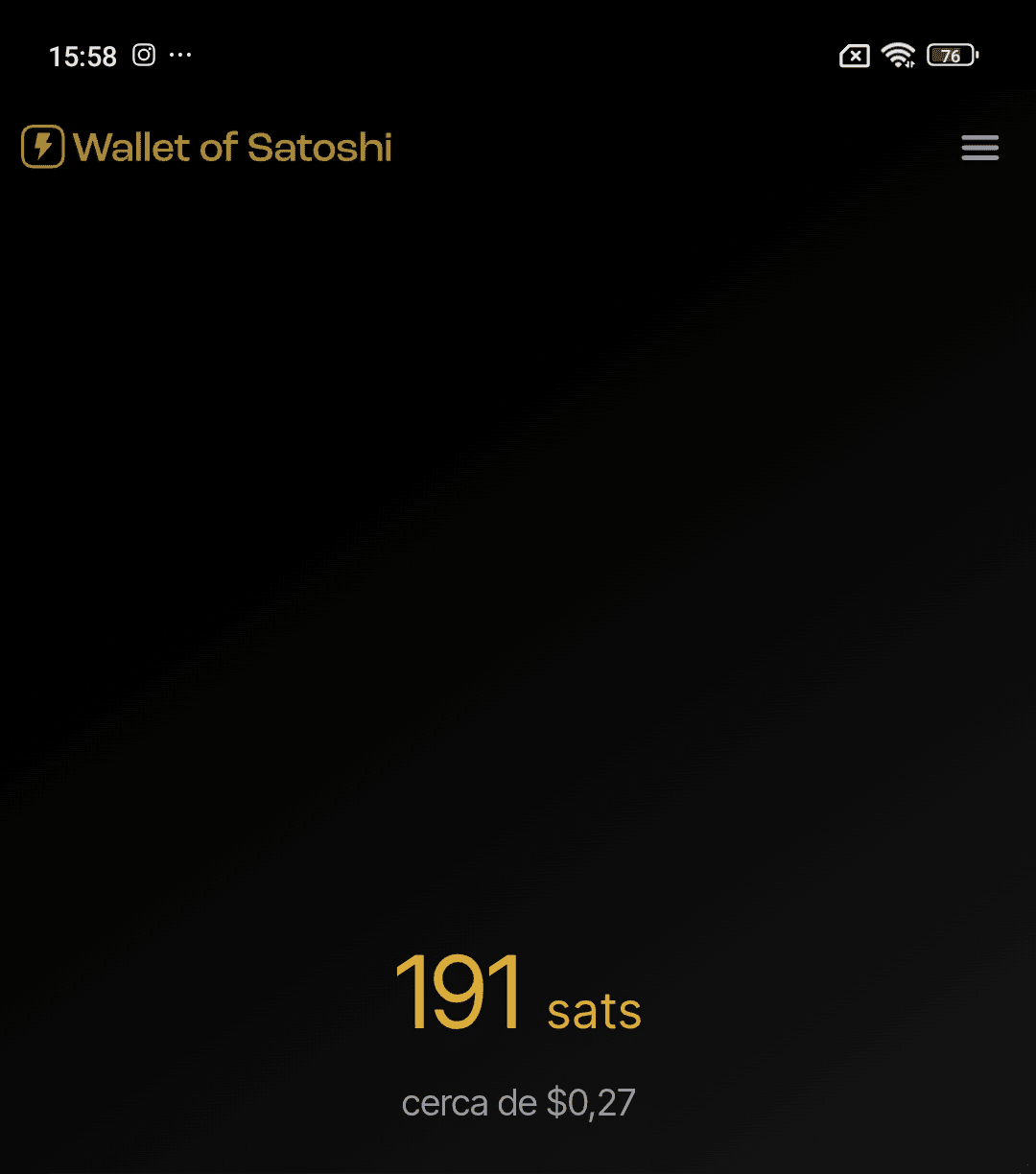Tap the battery indicator showing 76

(951, 56)
